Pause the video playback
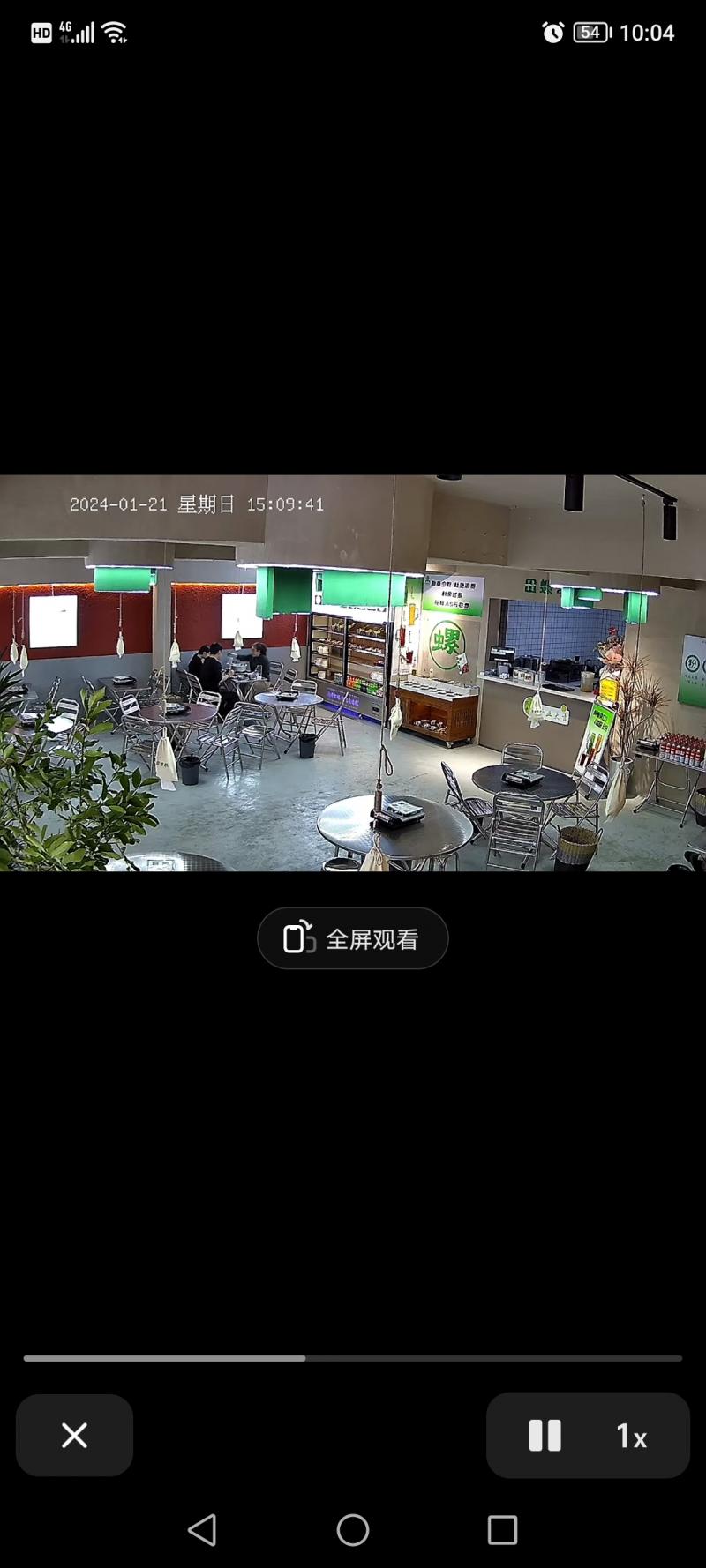Viewport: 706px width, 1568px height. 545,1436
